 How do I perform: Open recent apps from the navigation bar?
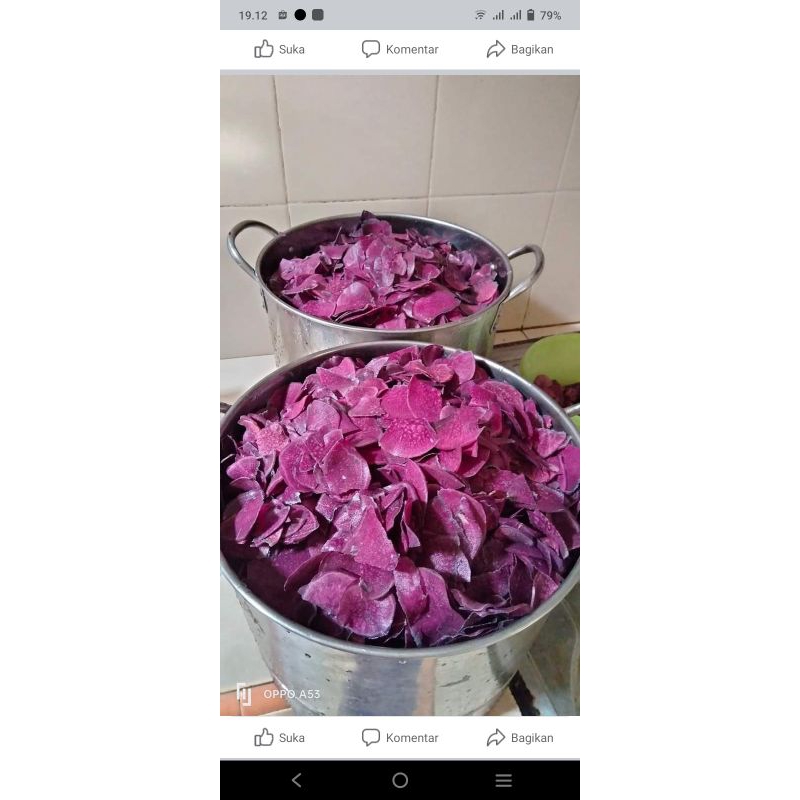(x=503, y=780)
